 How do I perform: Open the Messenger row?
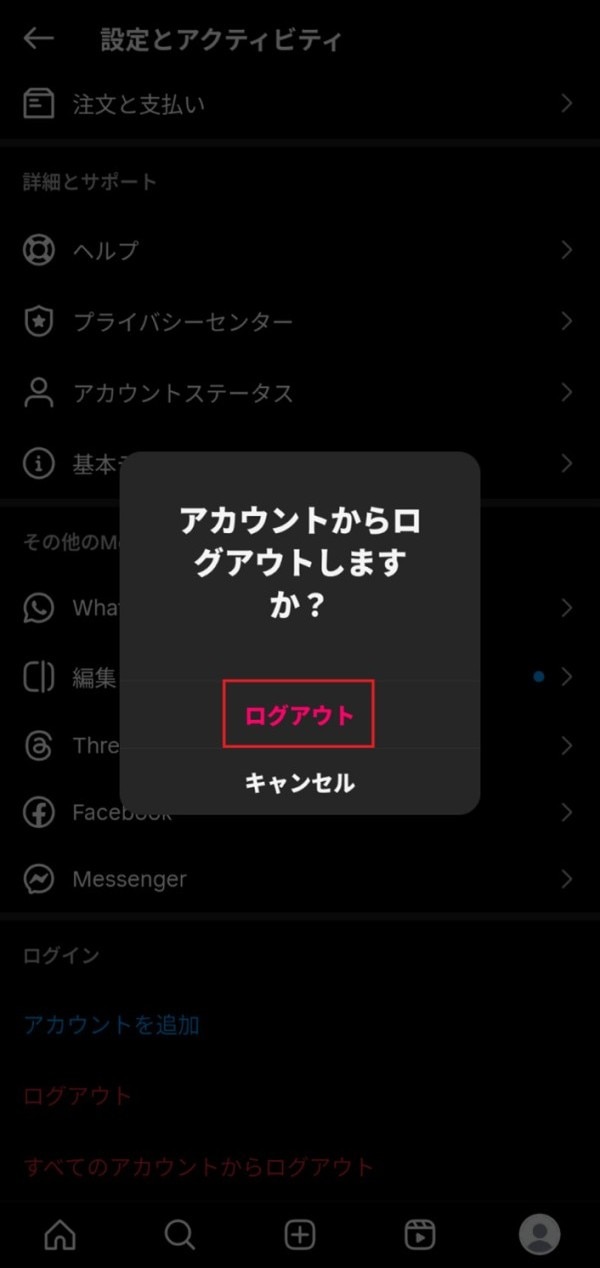(300, 879)
